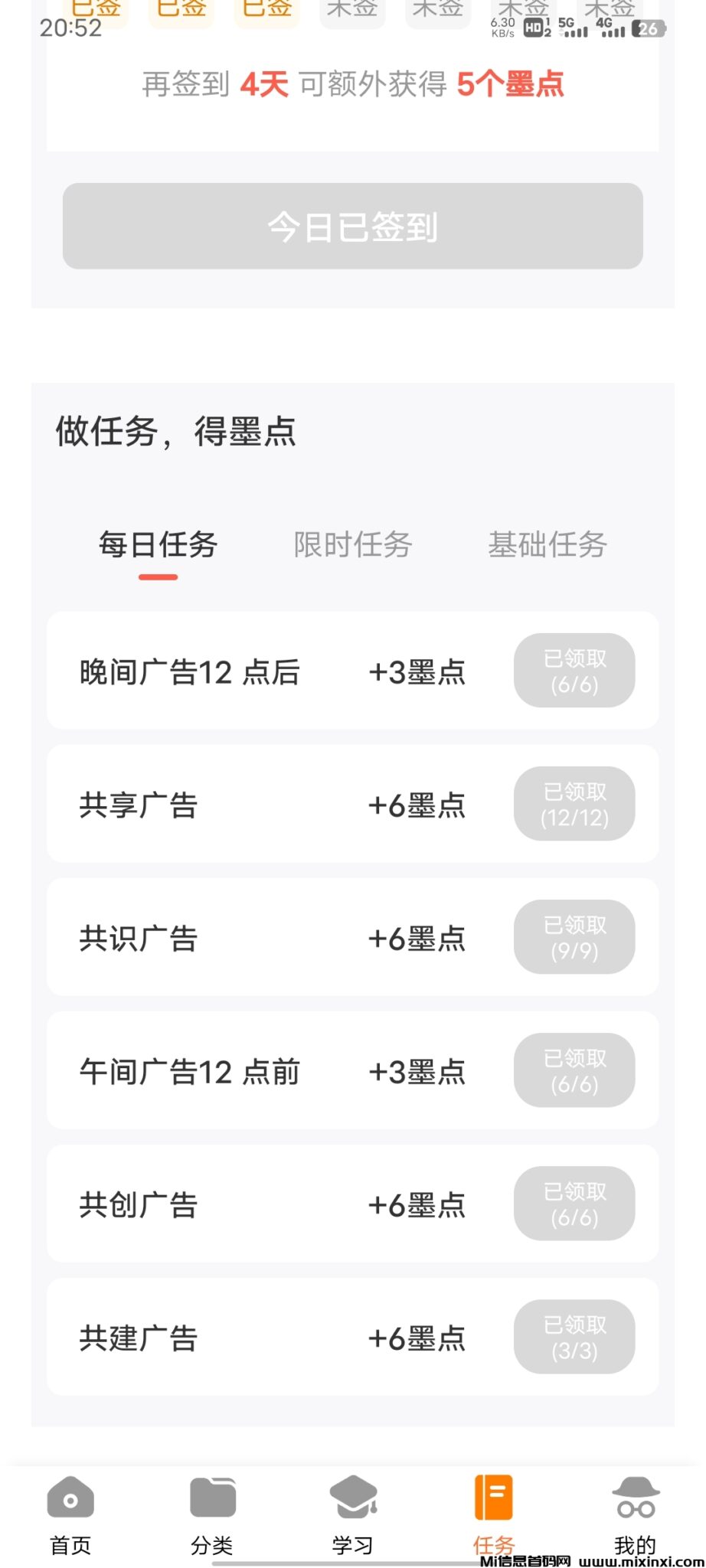This screenshot has width=706, height=1568.
Task: Tap 已领取 on the 晚间广告 task
Action: pyautogui.click(x=574, y=671)
